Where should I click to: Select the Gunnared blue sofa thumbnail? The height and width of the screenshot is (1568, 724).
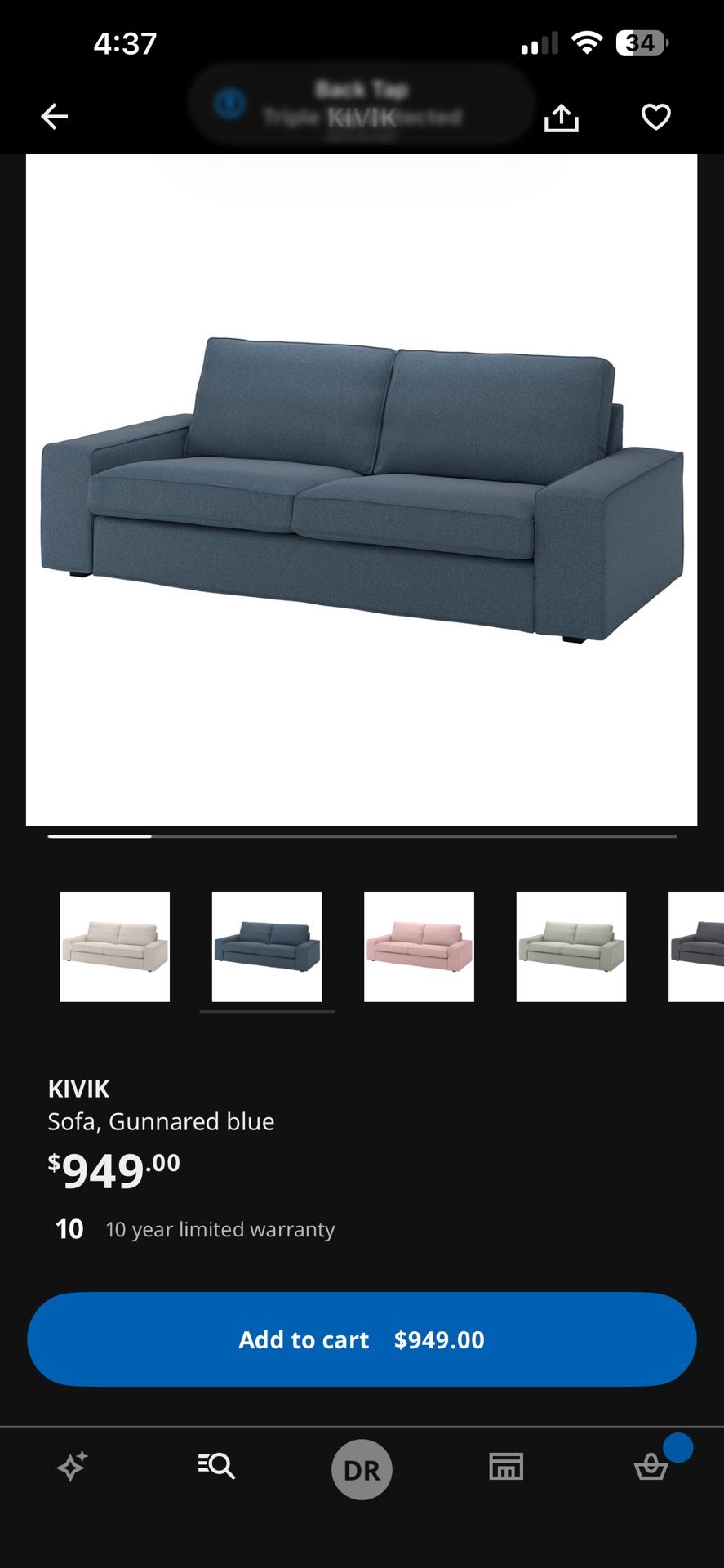[x=267, y=947]
